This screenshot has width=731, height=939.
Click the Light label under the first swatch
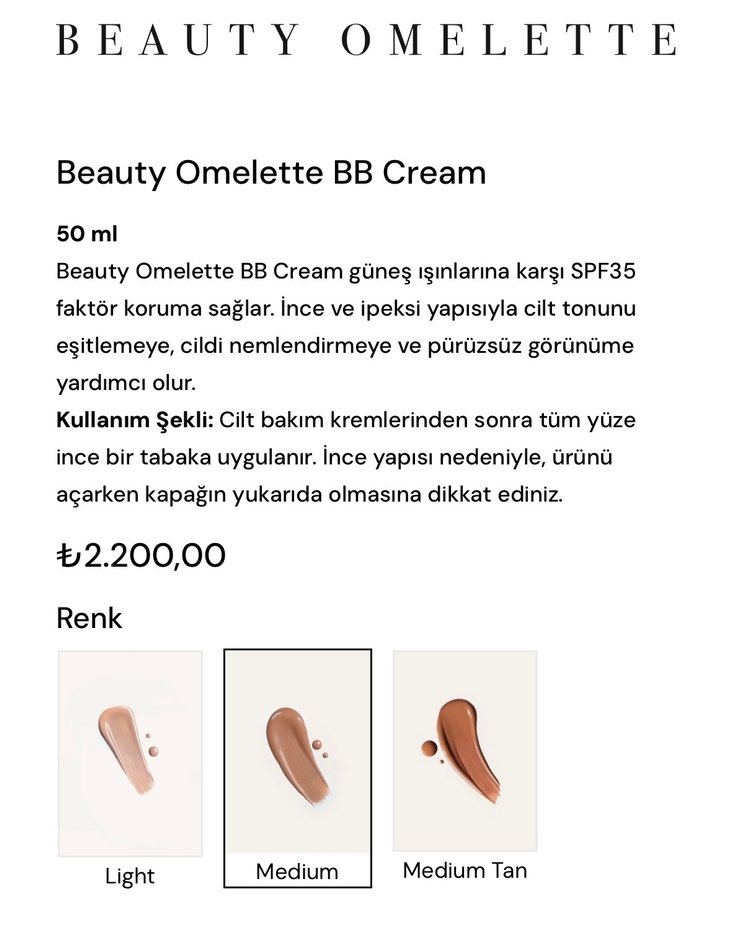click(130, 877)
